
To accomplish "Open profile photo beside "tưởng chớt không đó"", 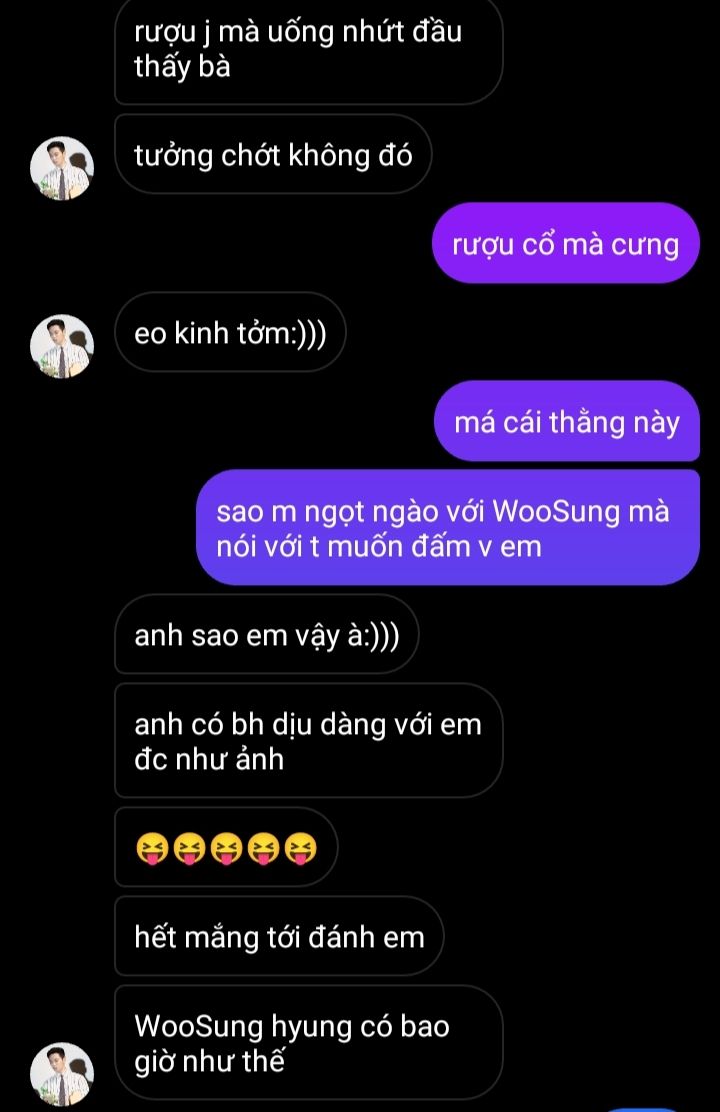I will pos(62,167).
